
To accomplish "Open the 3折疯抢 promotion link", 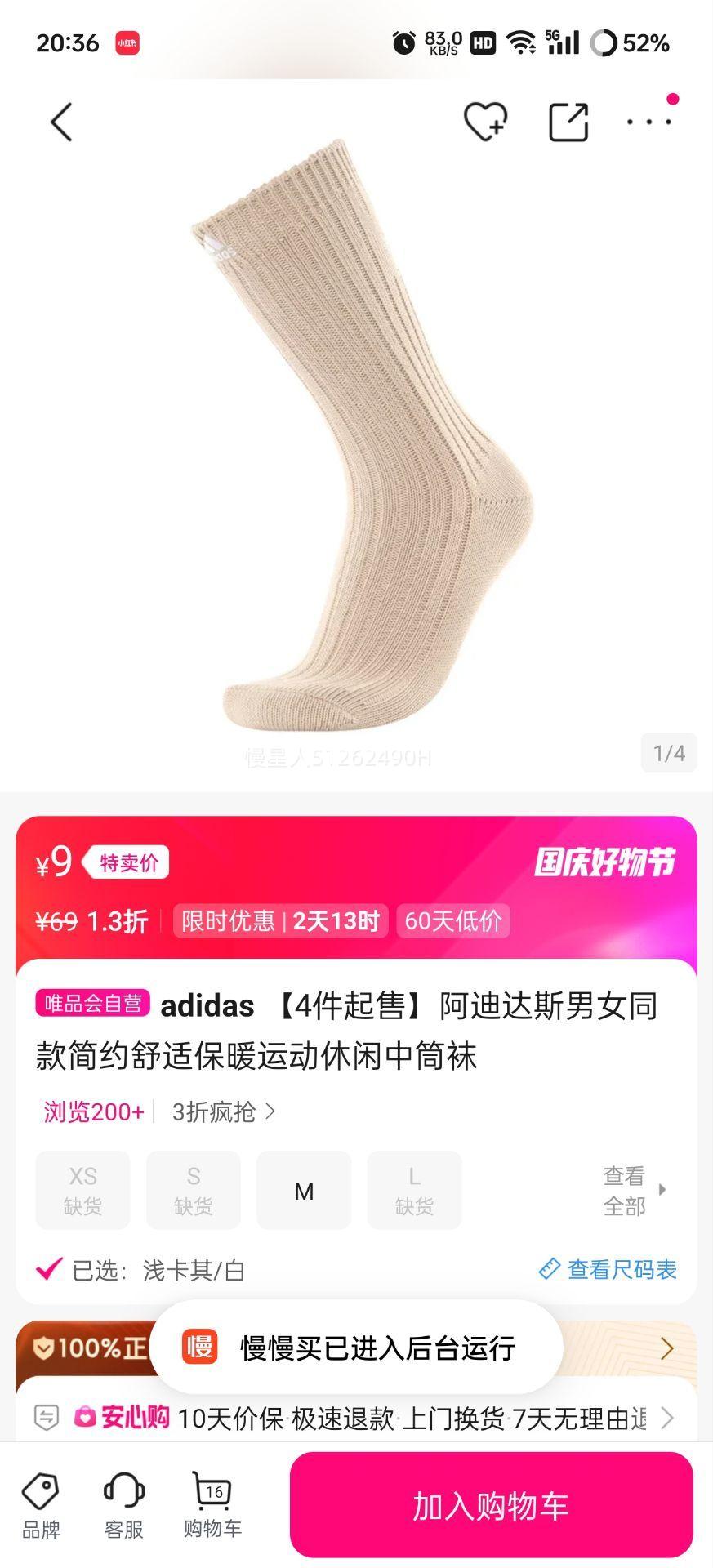I will pyautogui.click(x=223, y=1111).
